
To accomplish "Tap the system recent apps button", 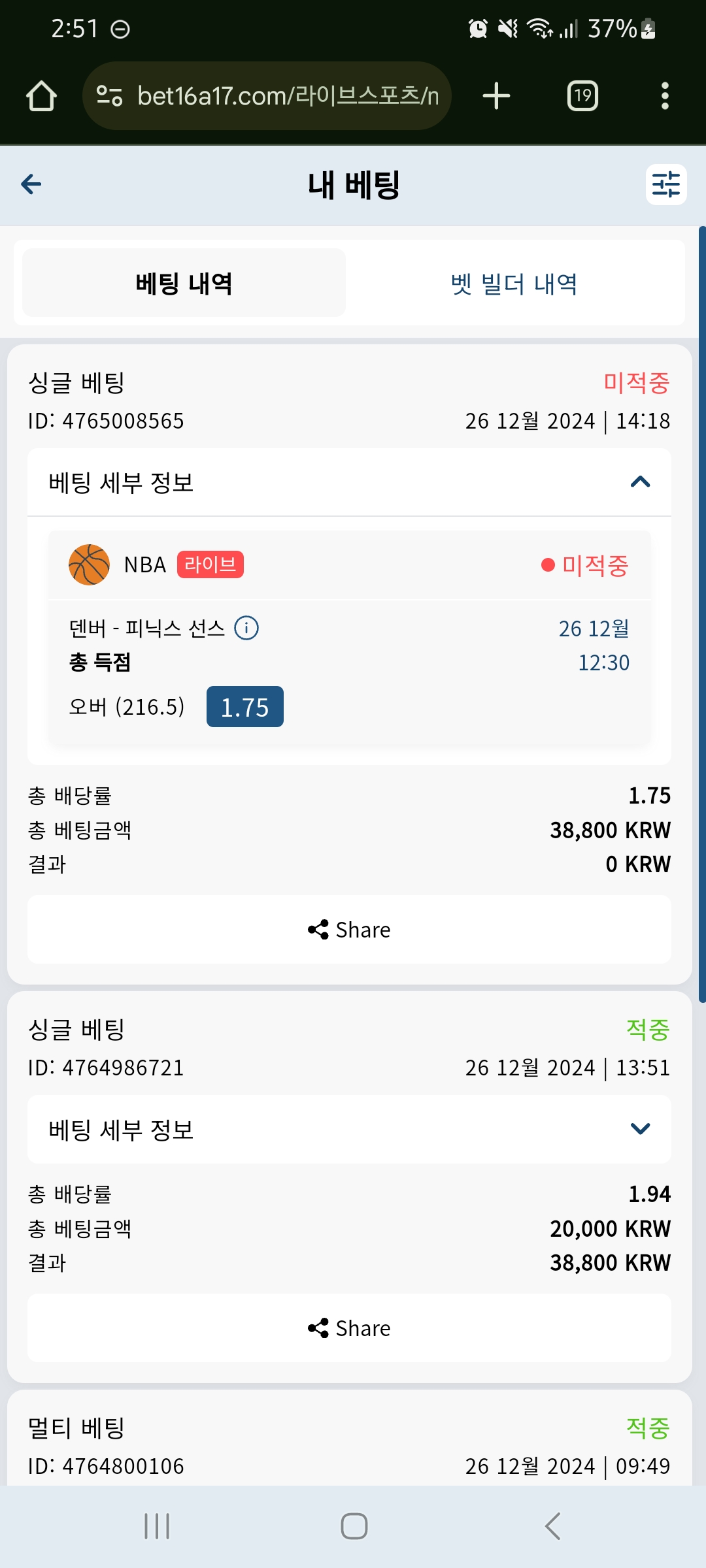I will (x=157, y=1526).
